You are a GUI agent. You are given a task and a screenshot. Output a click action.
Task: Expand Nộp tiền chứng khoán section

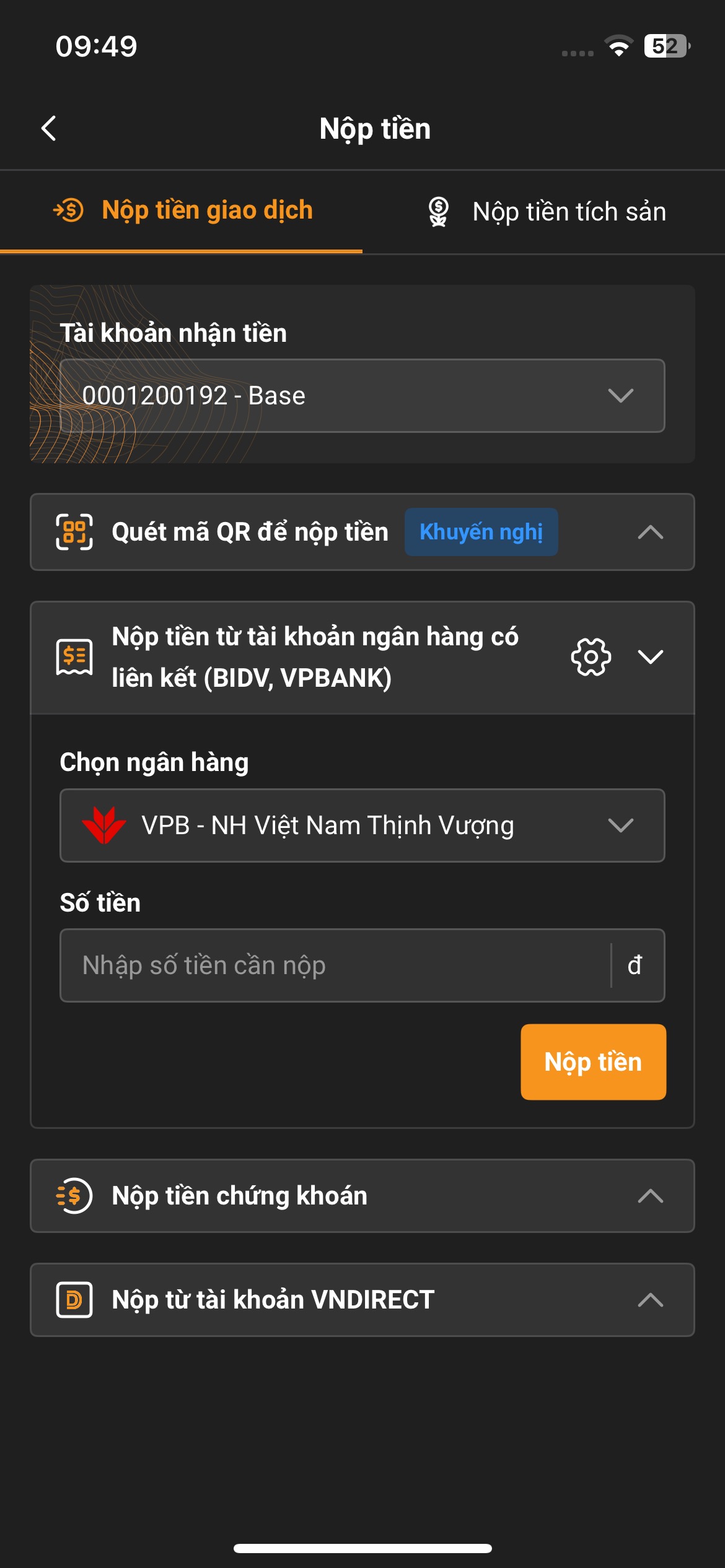point(650,1196)
